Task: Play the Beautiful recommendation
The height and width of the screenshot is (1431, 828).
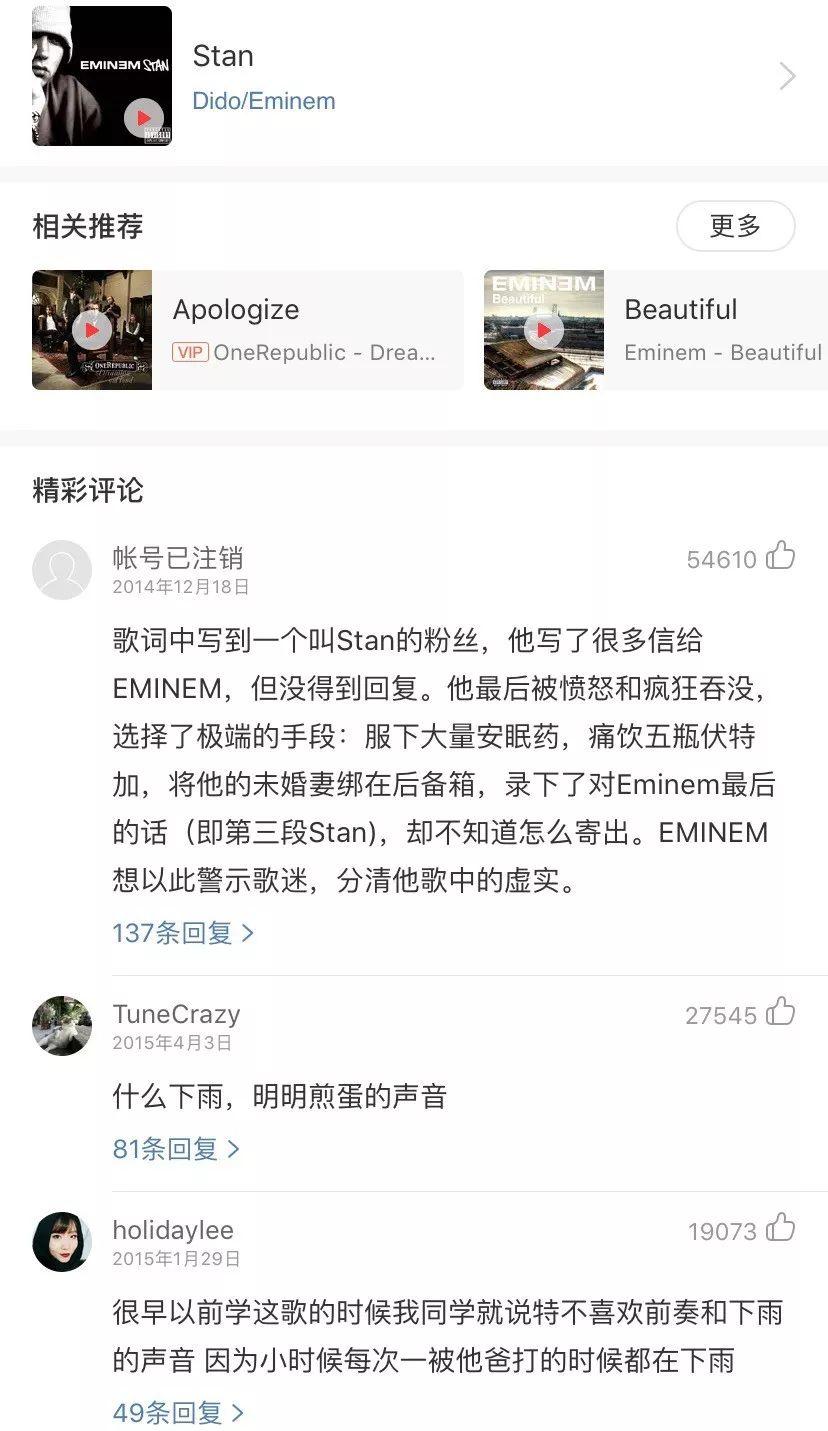Action: pyautogui.click(x=543, y=330)
